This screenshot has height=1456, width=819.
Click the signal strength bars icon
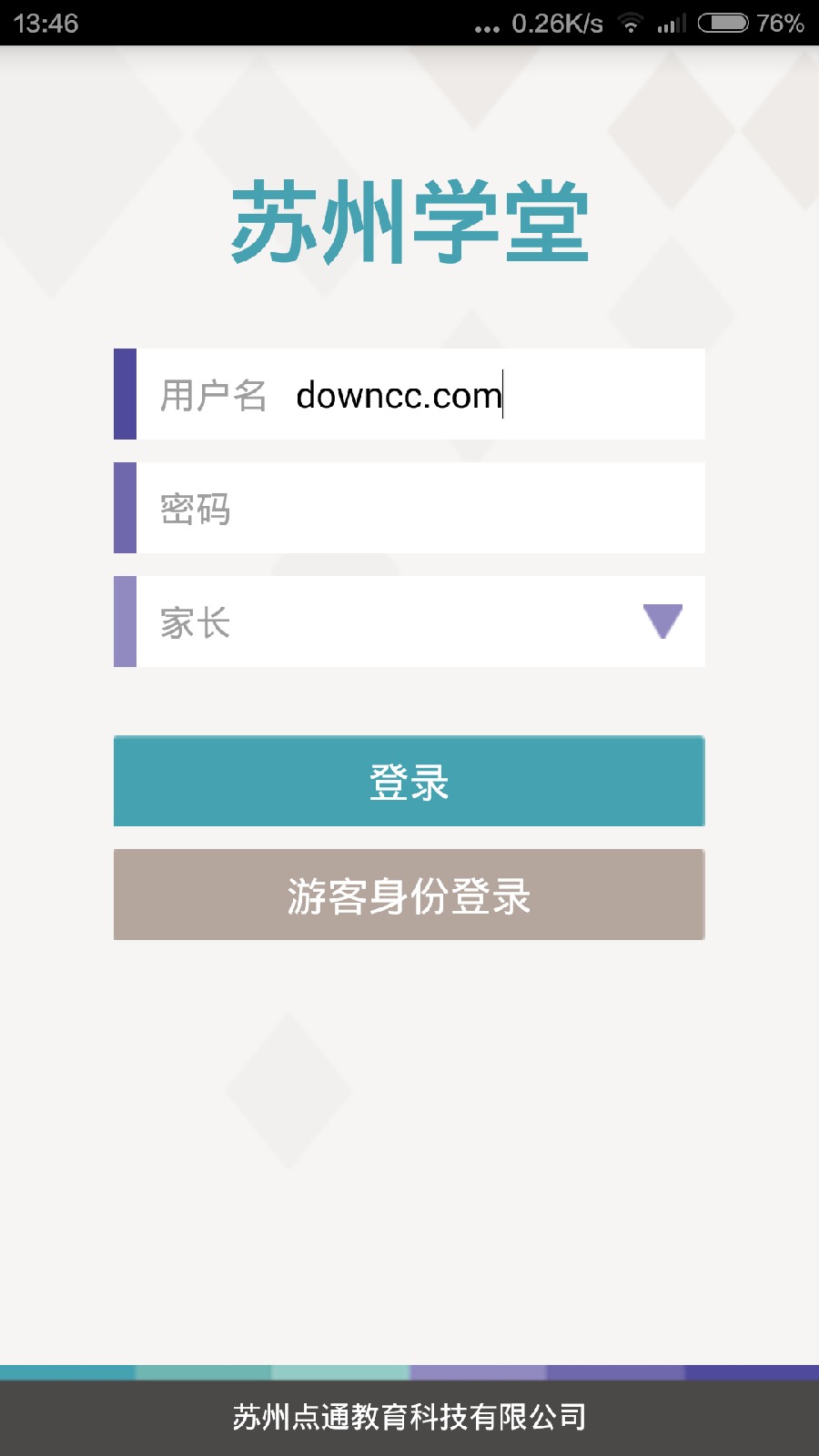[x=671, y=25]
